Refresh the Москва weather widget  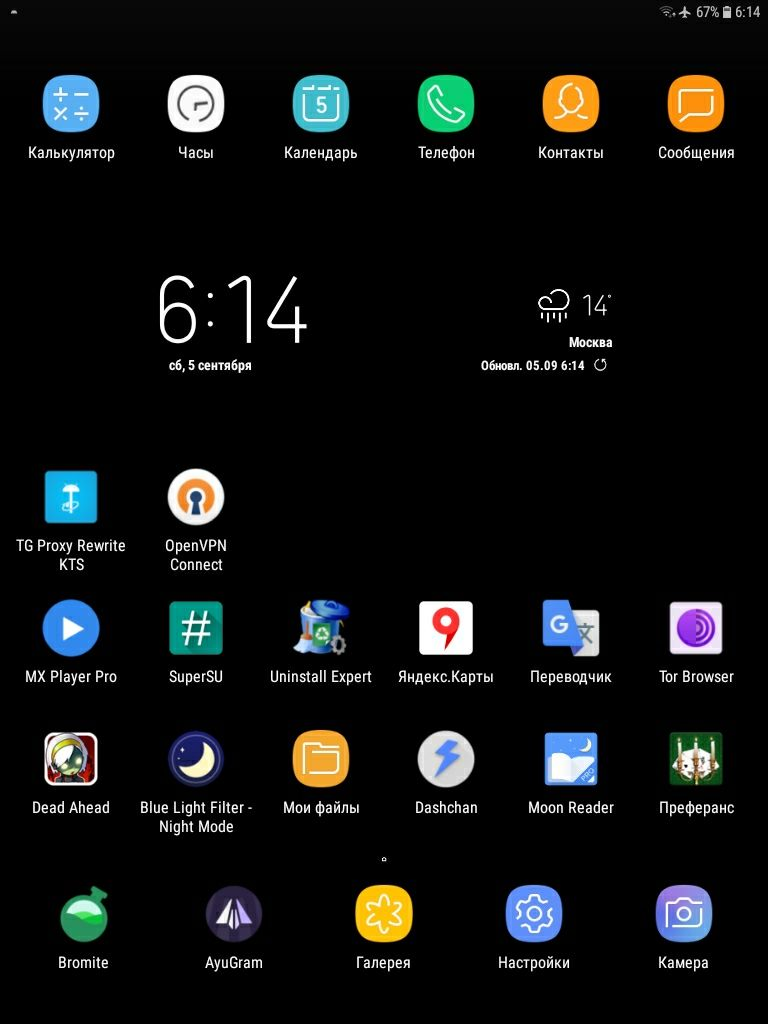[x=600, y=365]
